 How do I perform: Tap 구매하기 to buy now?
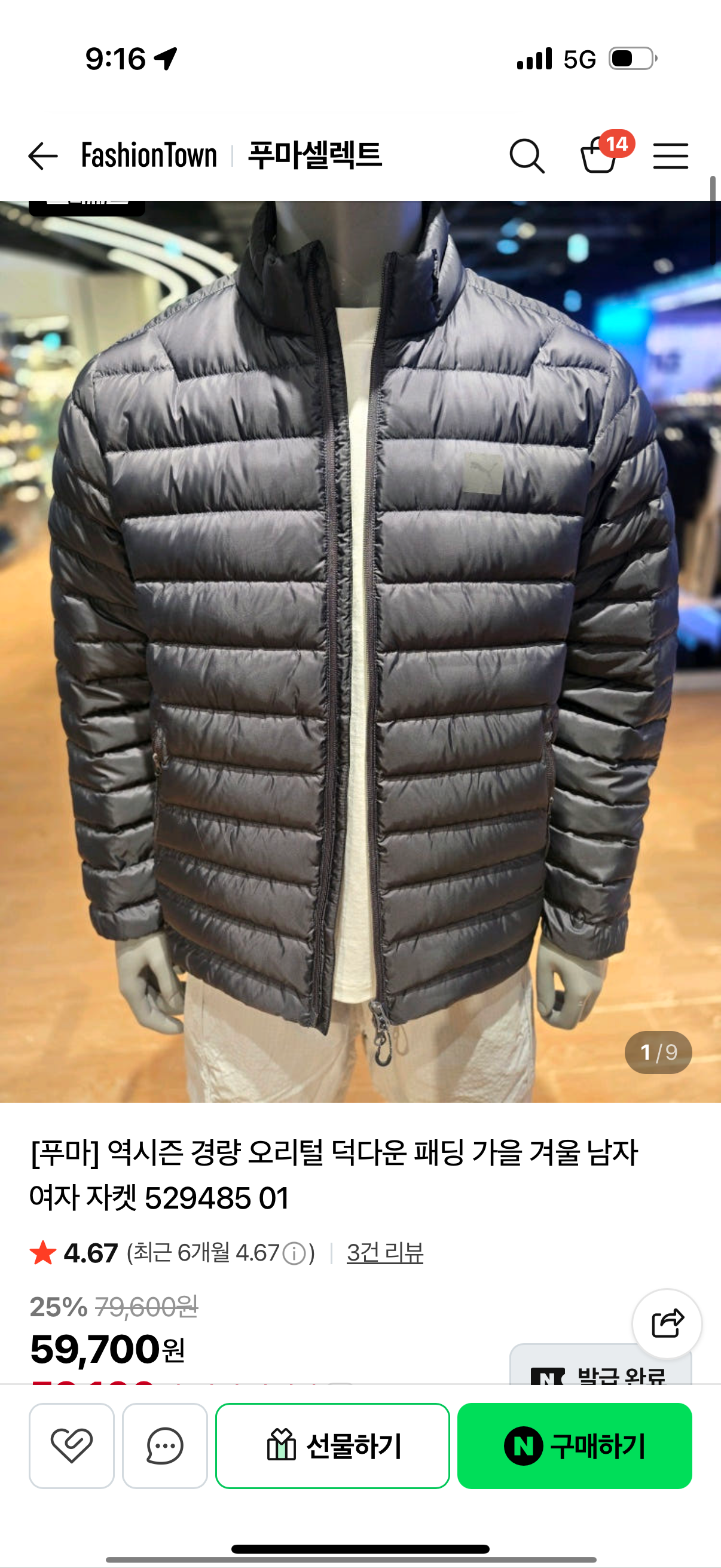[575, 1445]
